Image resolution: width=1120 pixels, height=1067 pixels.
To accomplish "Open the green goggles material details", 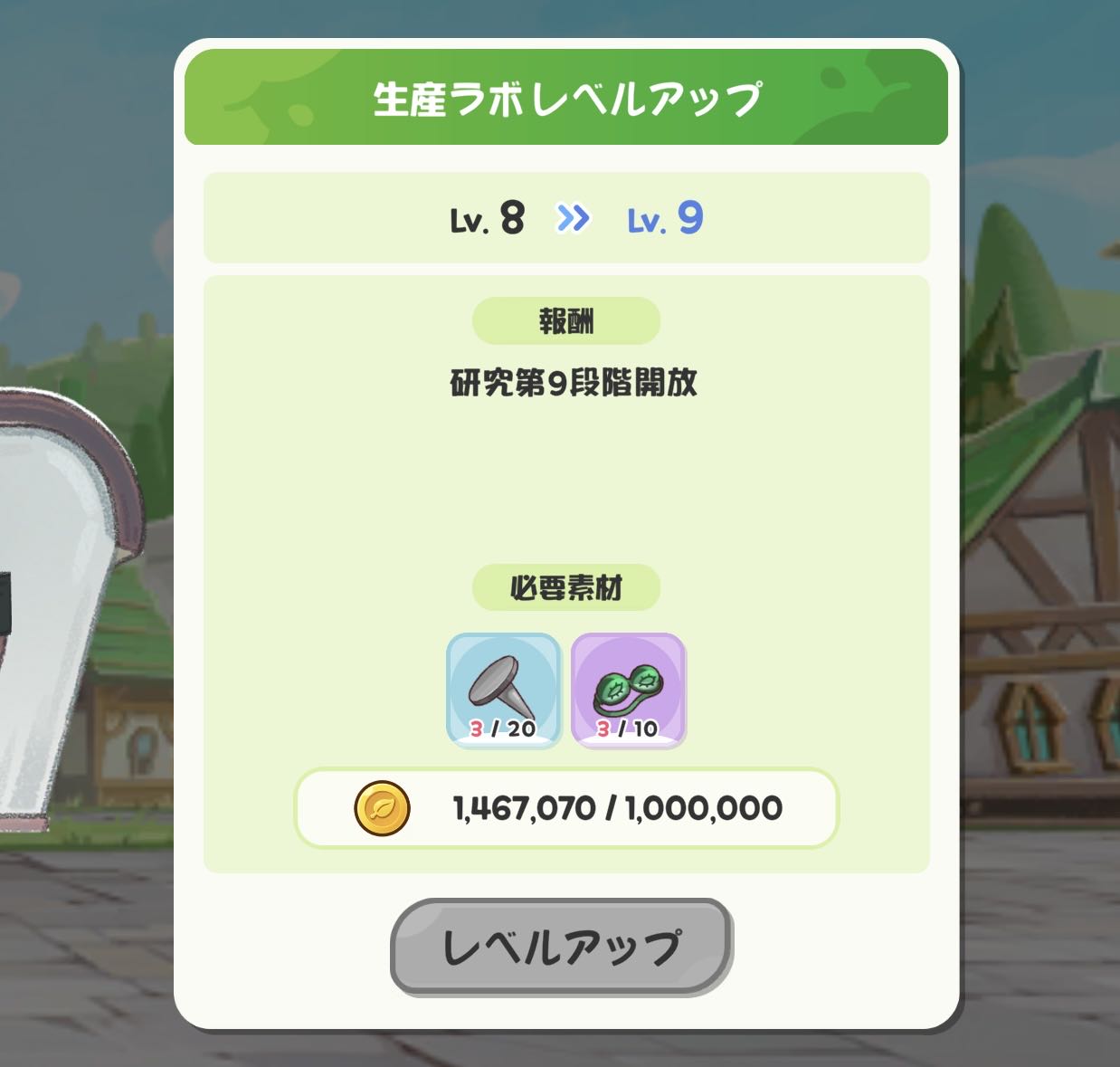I will (x=629, y=691).
